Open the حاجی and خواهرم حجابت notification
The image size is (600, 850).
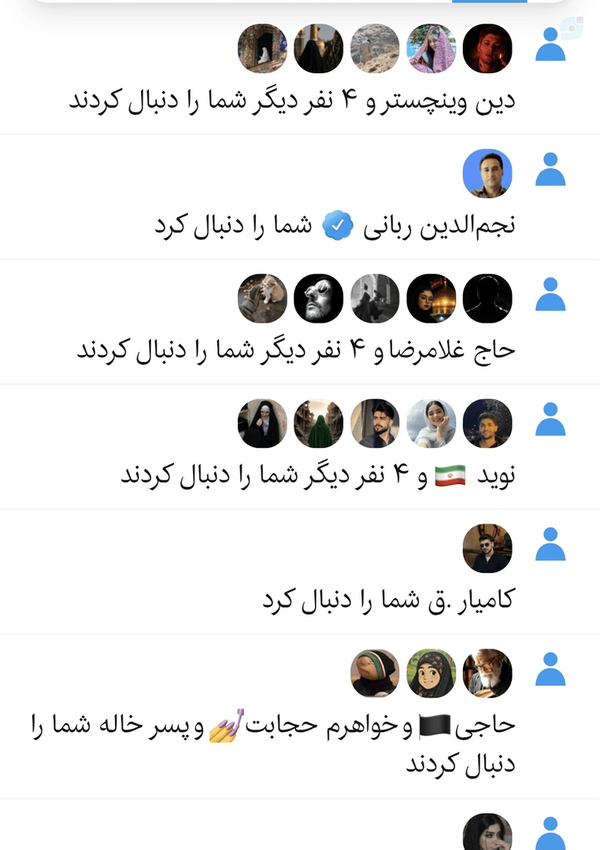tap(300, 716)
